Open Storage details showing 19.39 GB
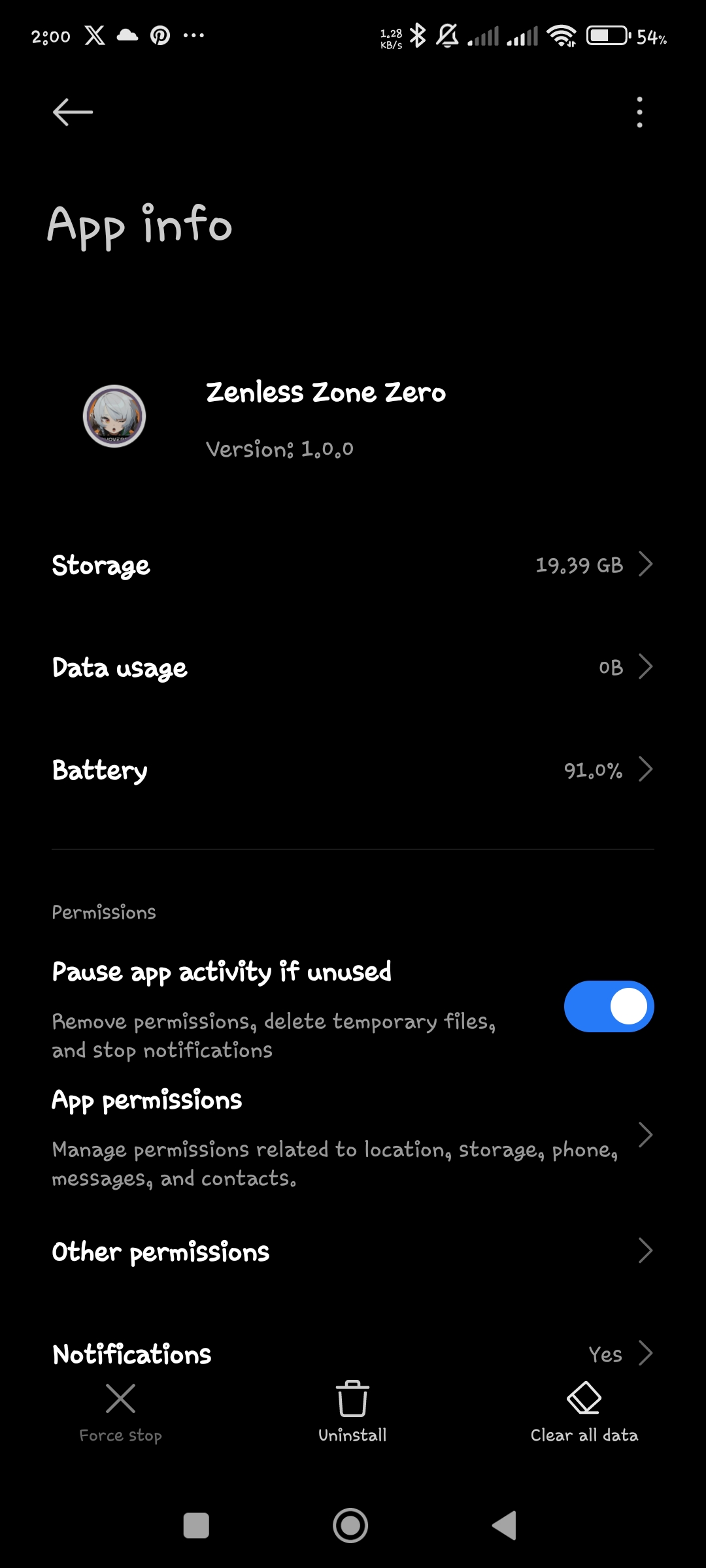 353,565
